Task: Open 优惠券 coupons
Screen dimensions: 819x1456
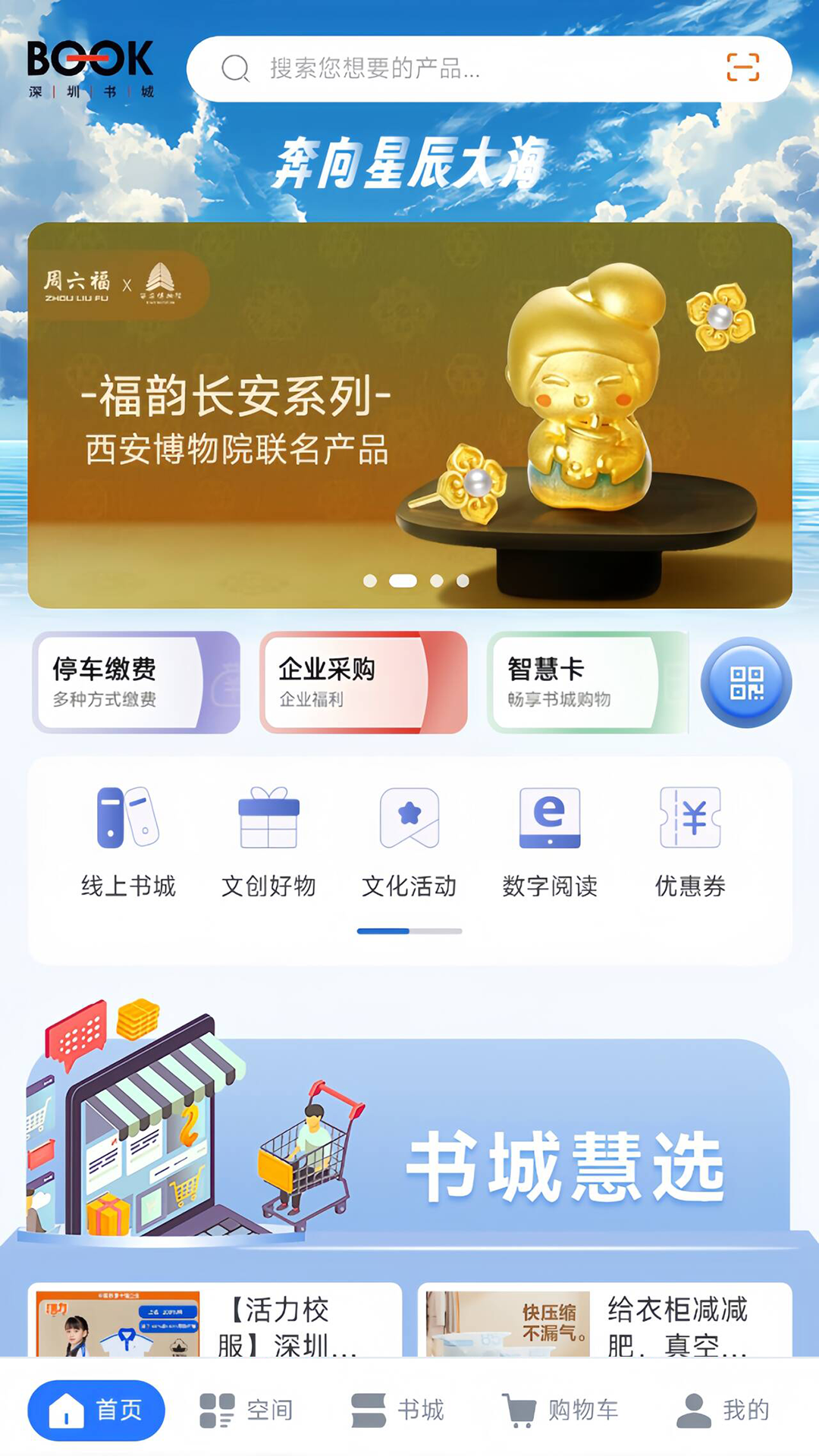Action: pyautogui.click(x=690, y=842)
